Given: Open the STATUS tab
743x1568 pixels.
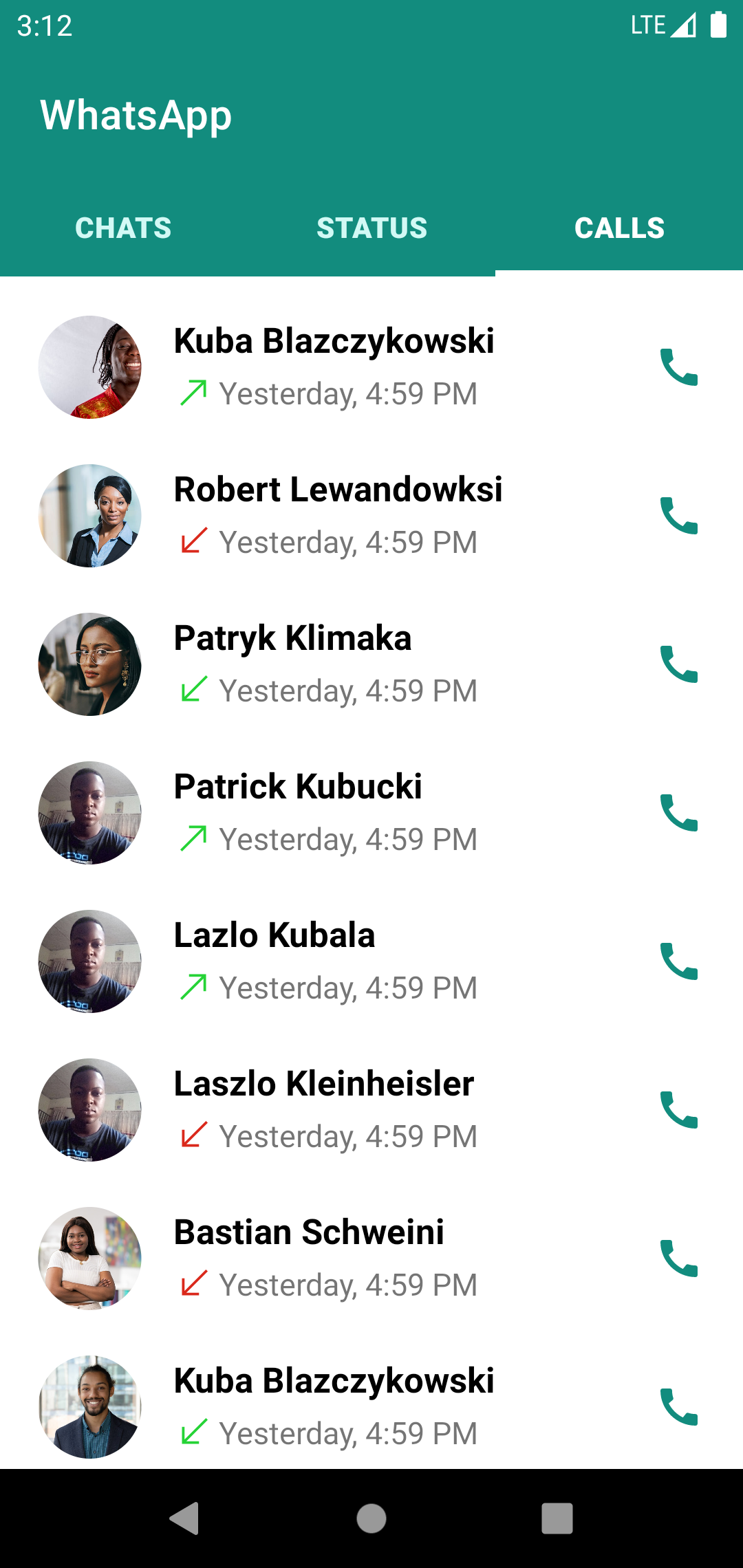Looking at the screenshot, I should click(371, 228).
